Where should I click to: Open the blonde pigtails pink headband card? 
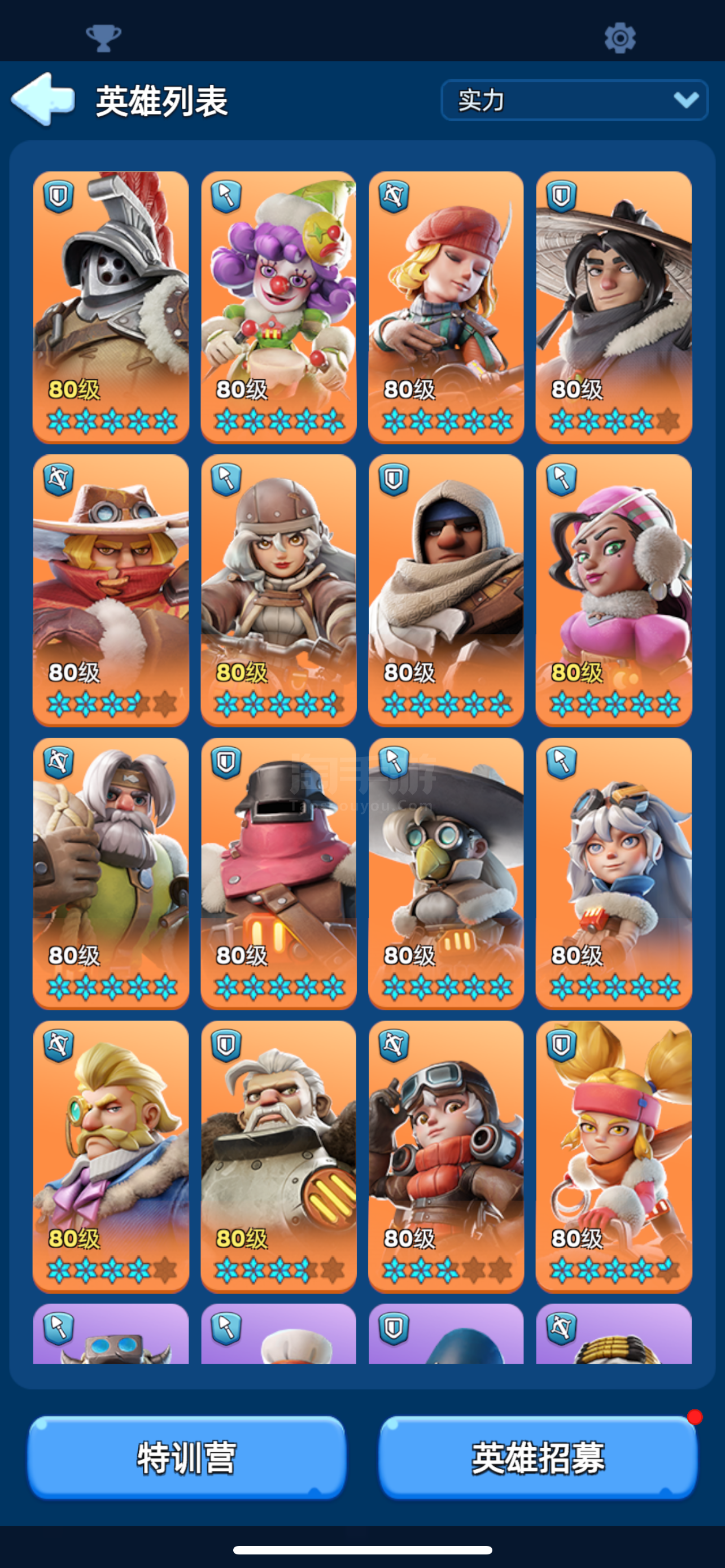614,1156
